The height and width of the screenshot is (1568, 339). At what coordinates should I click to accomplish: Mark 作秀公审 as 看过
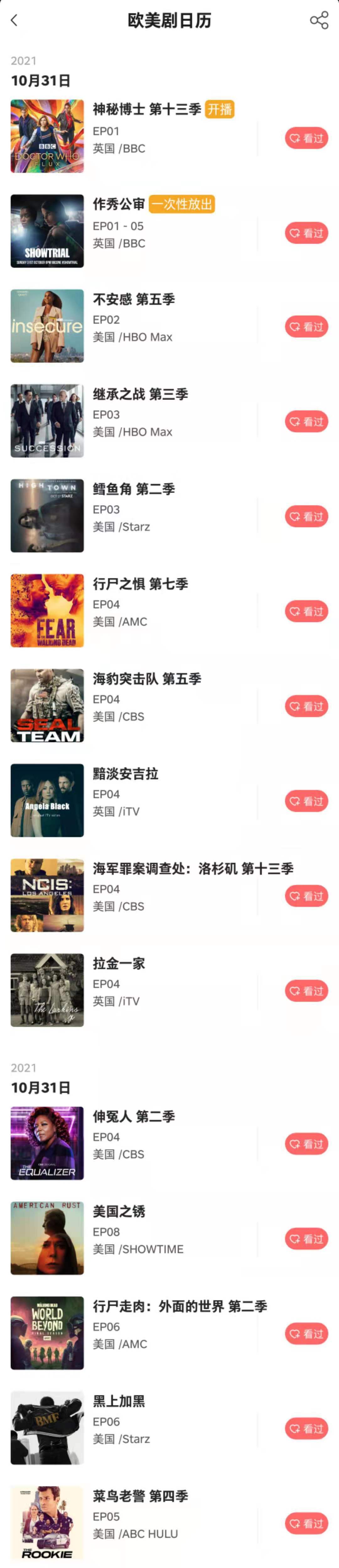[x=306, y=233]
